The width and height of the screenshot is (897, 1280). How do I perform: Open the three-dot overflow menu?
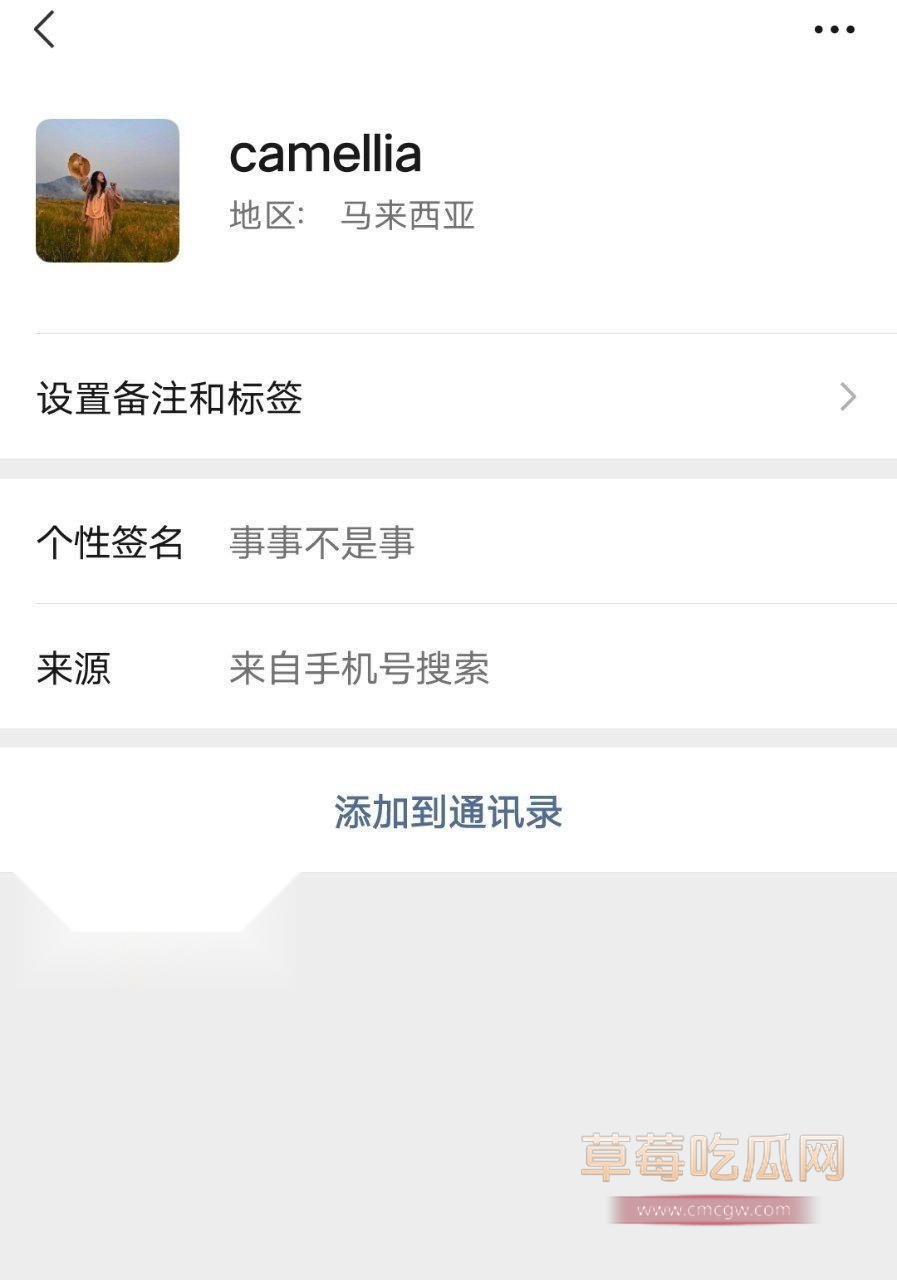[833, 30]
